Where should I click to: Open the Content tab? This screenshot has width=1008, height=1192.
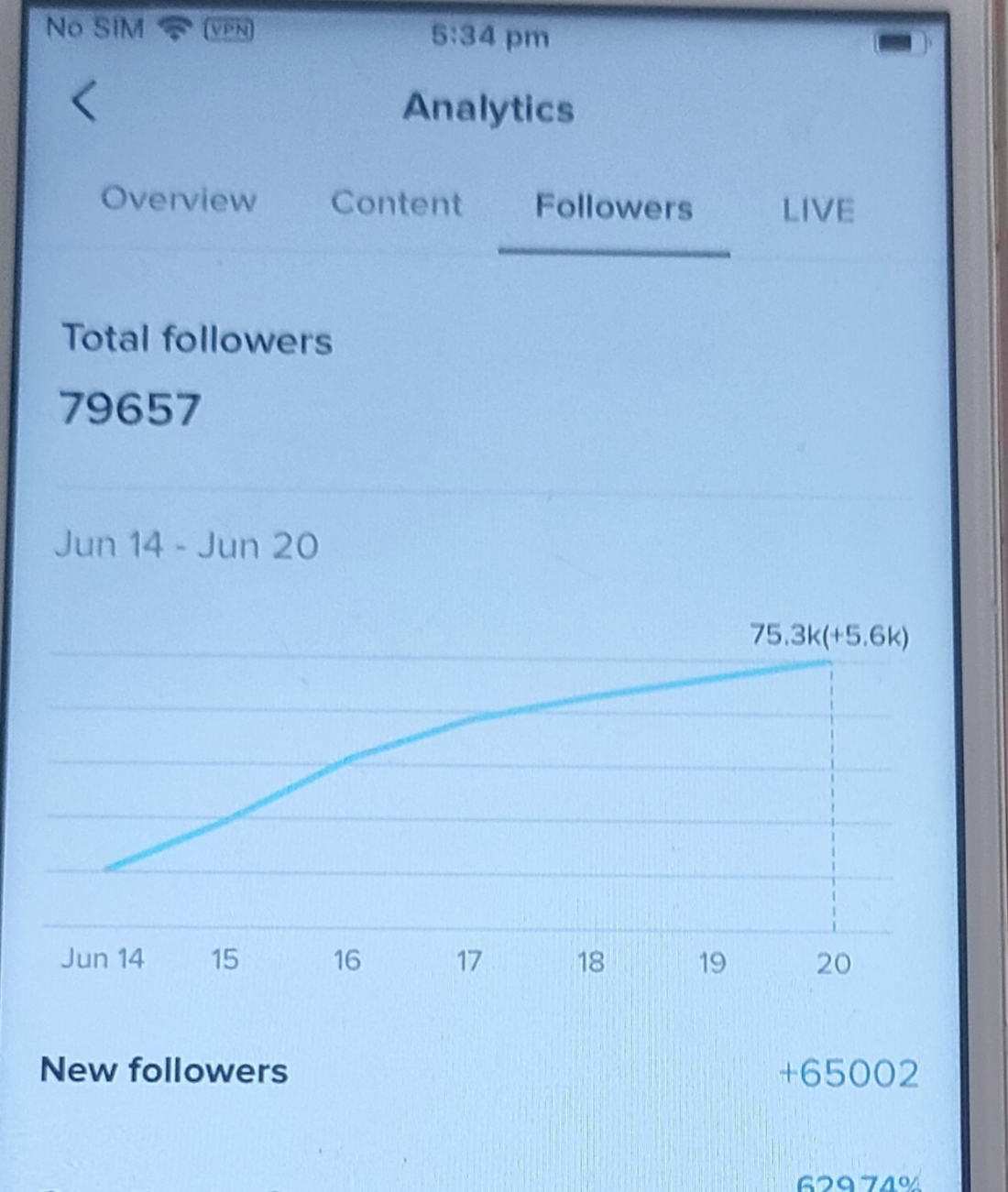(396, 203)
